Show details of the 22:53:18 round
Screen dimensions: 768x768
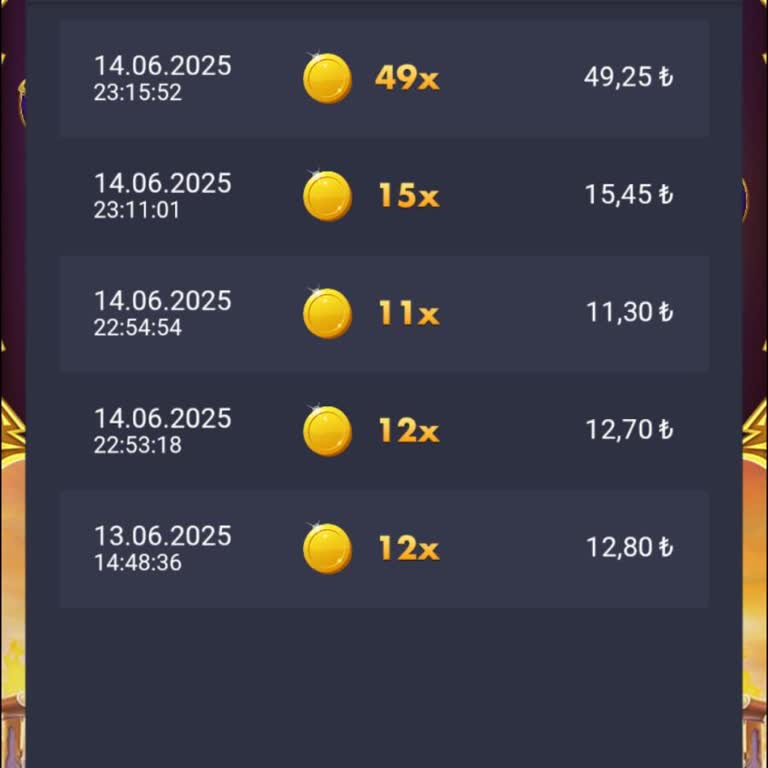pyautogui.click(x=384, y=431)
